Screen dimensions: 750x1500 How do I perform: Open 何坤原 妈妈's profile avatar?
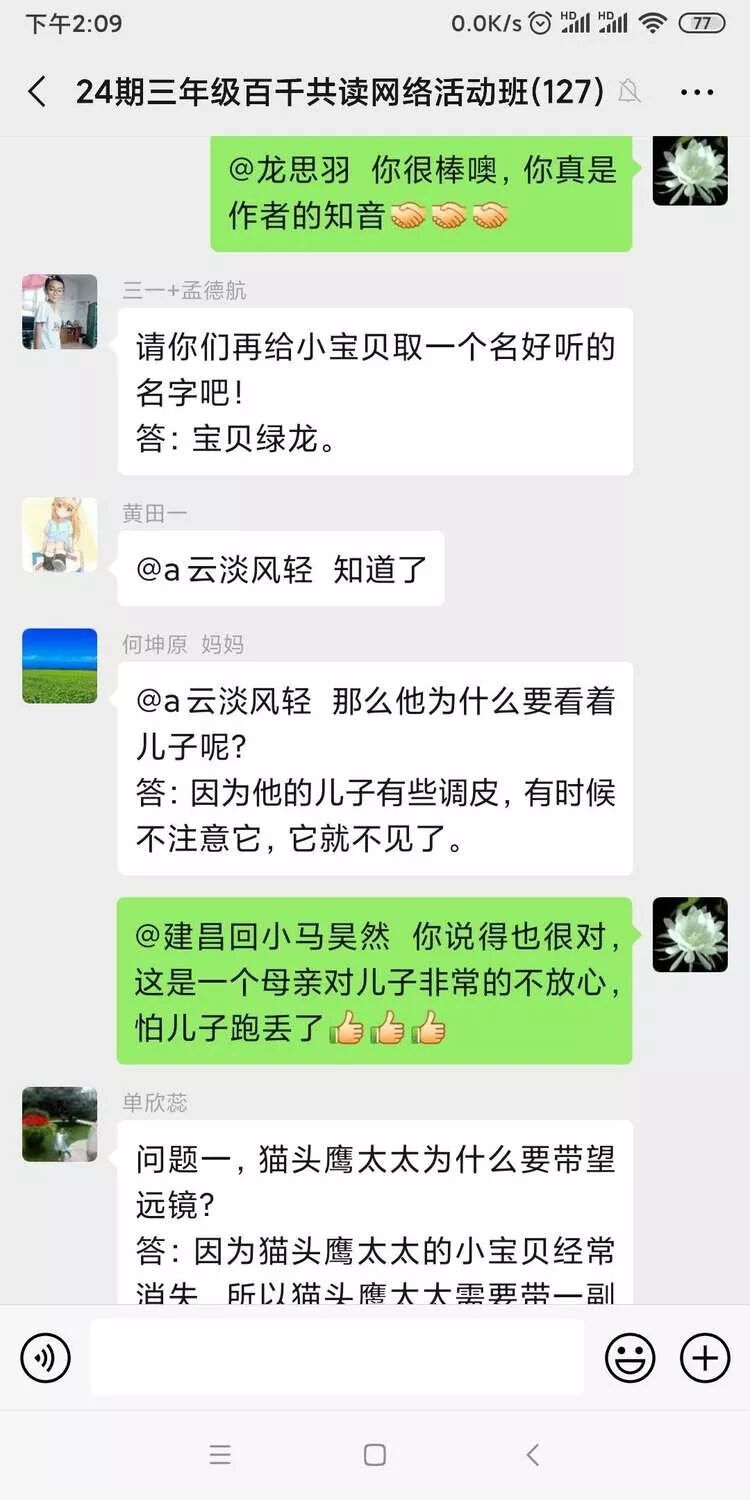(x=60, y=666)
